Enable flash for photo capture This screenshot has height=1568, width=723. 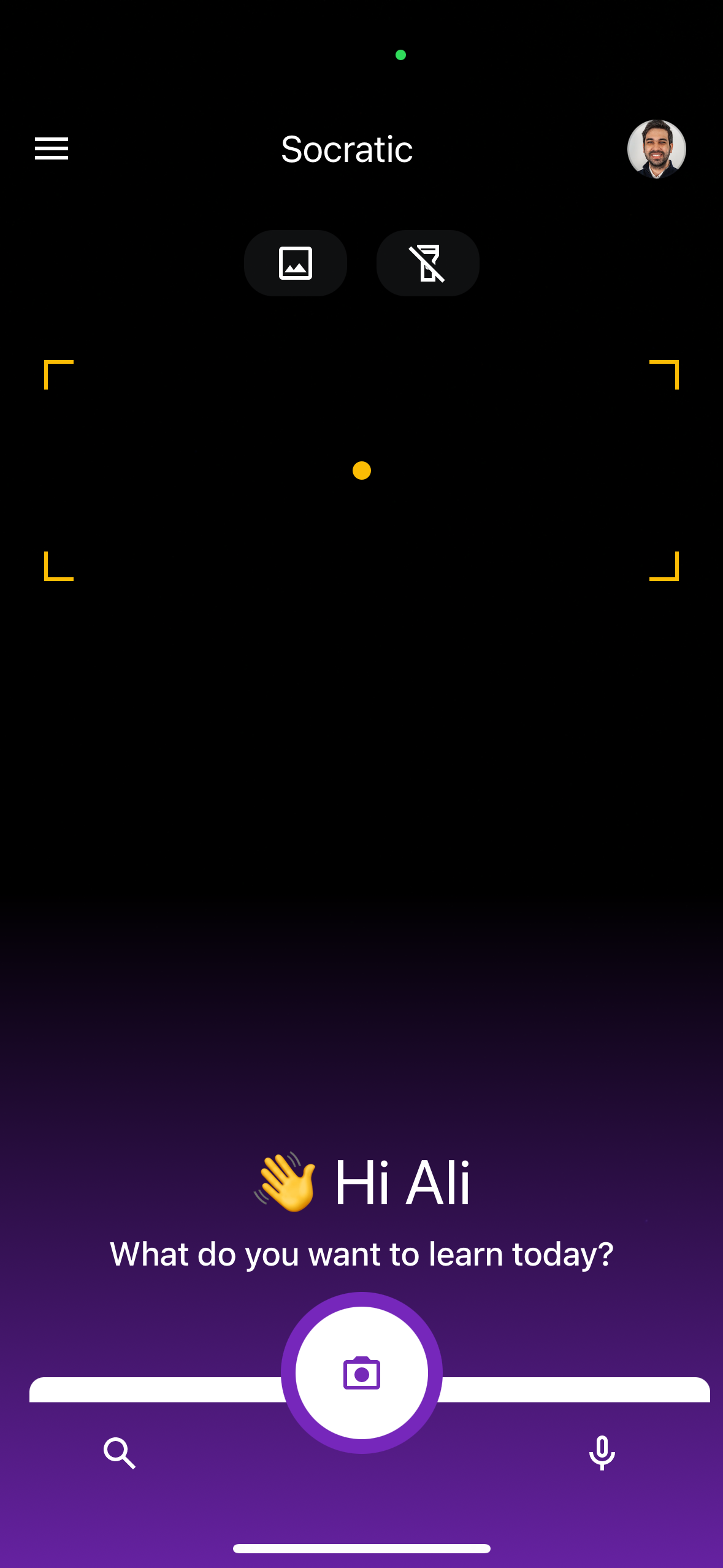pyautogui.click(x=427, y=263)
